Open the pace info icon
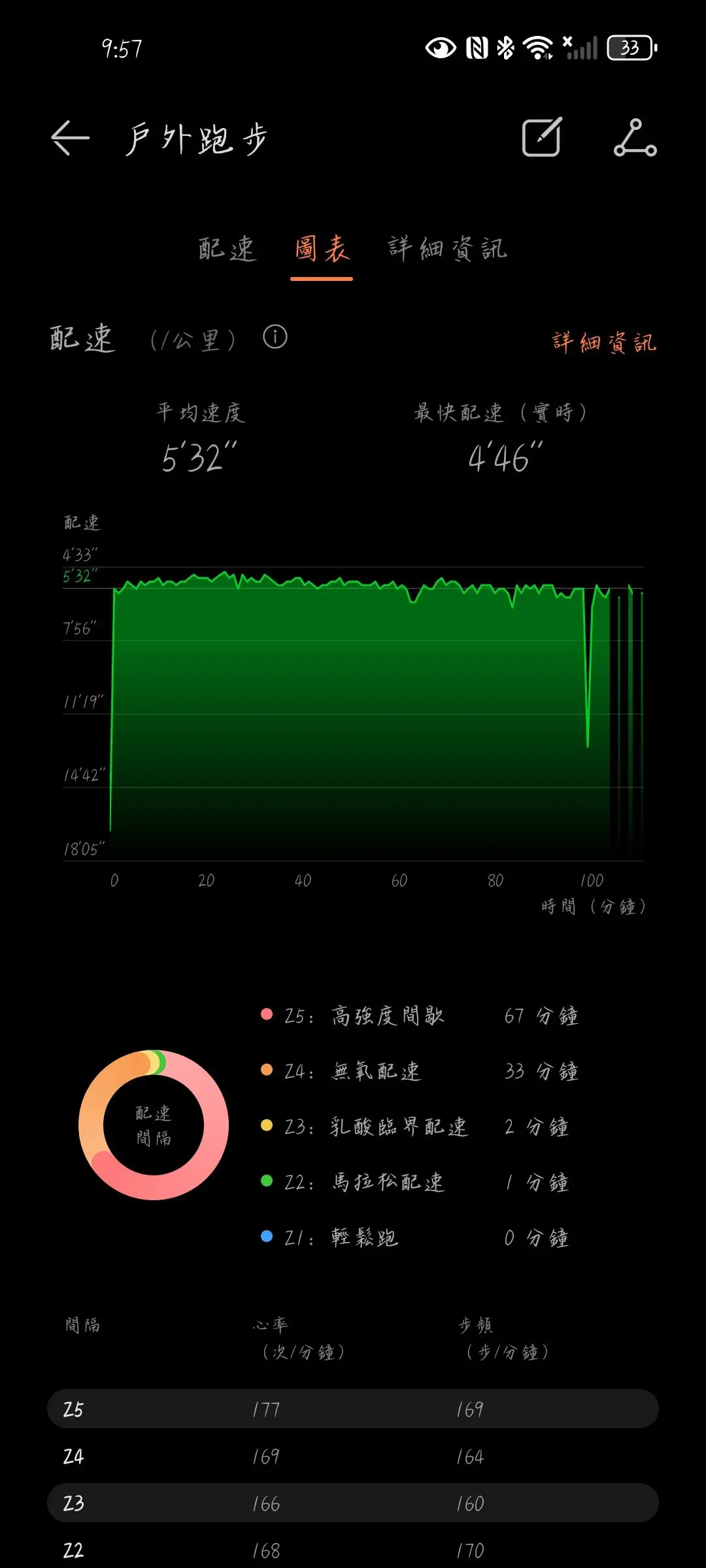 [x=275, y=337]
